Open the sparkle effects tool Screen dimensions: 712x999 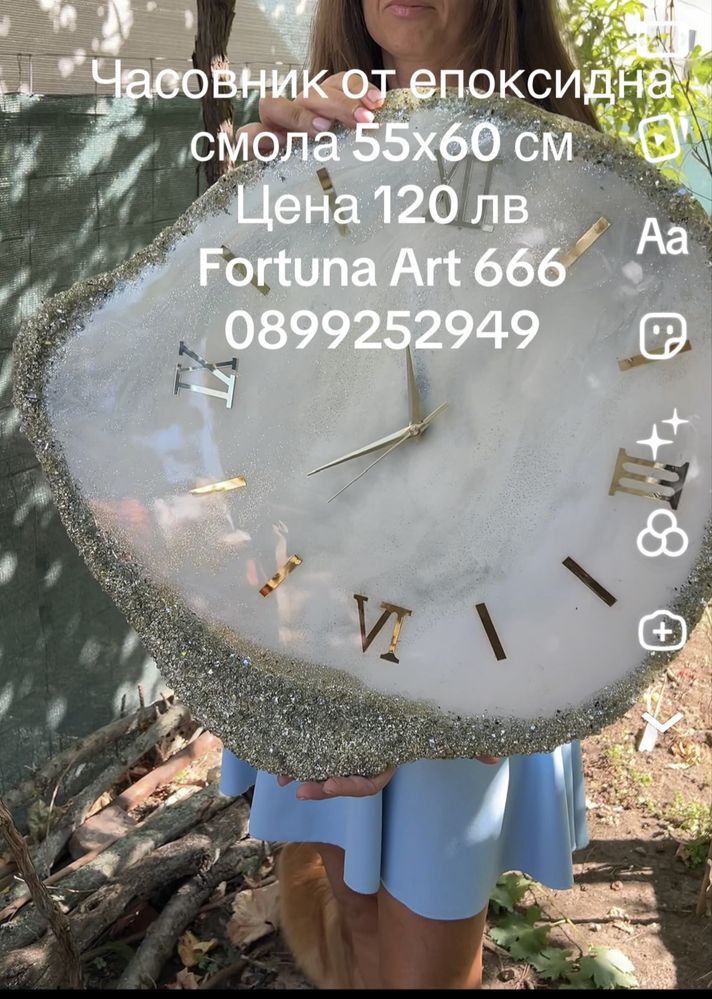[662, 434]
